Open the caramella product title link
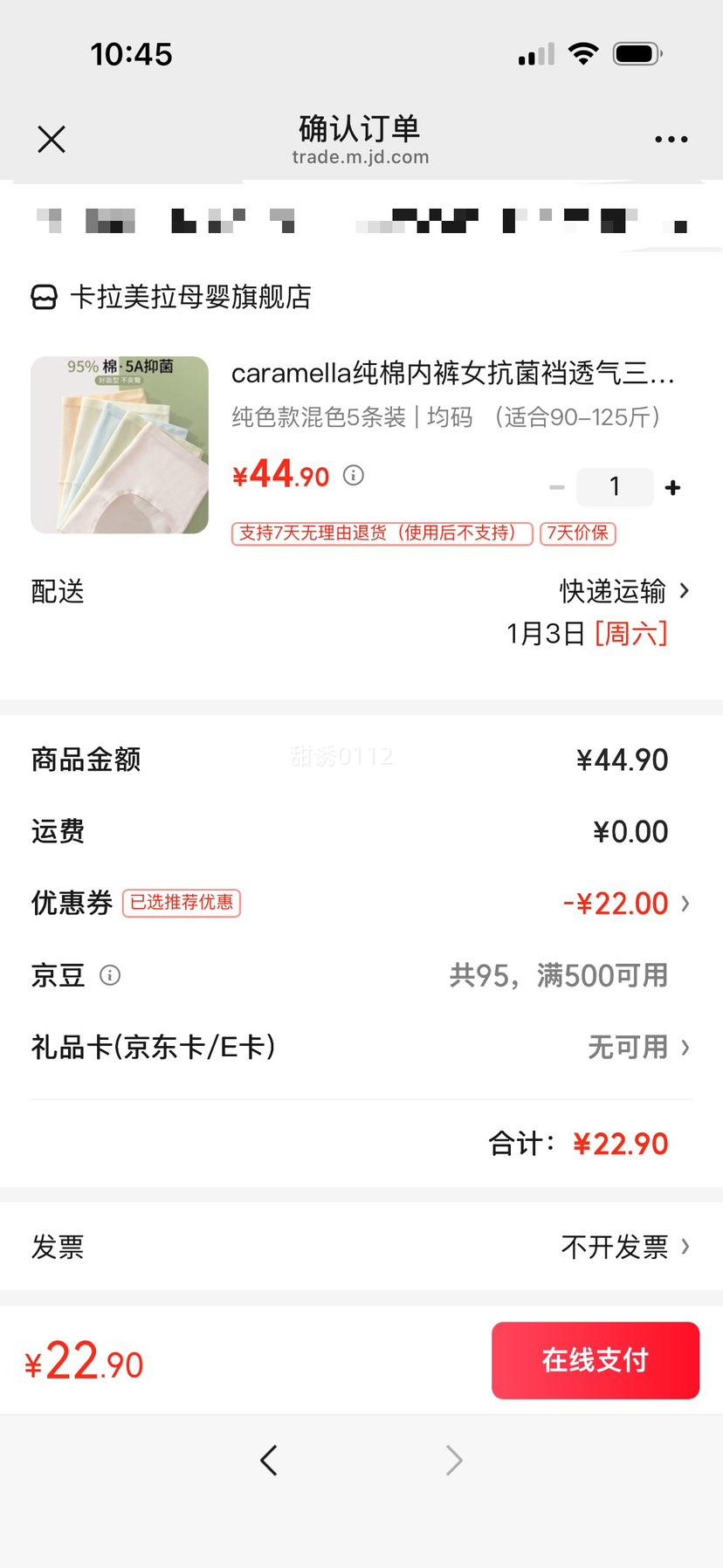 click(454, 374)
